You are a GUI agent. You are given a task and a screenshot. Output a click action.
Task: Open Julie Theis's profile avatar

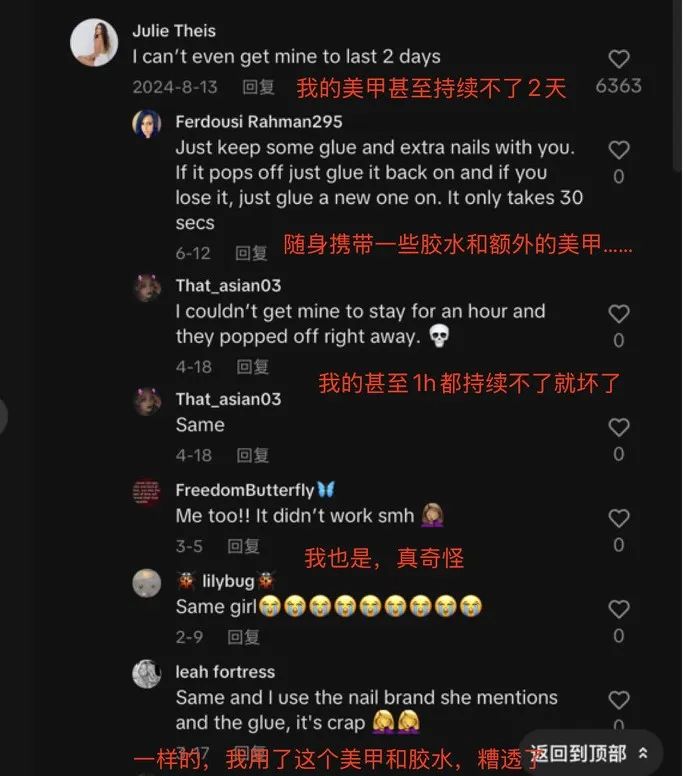coord(94,43)
